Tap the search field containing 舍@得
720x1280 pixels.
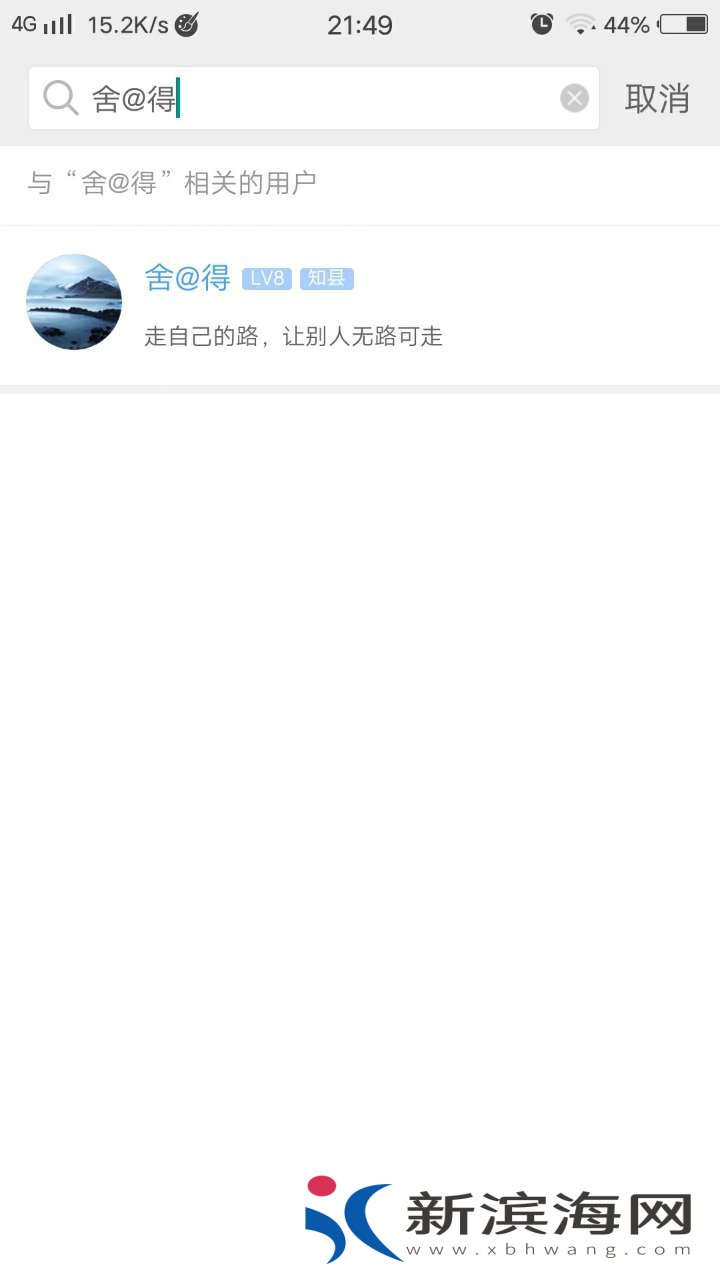click(320, 98)
